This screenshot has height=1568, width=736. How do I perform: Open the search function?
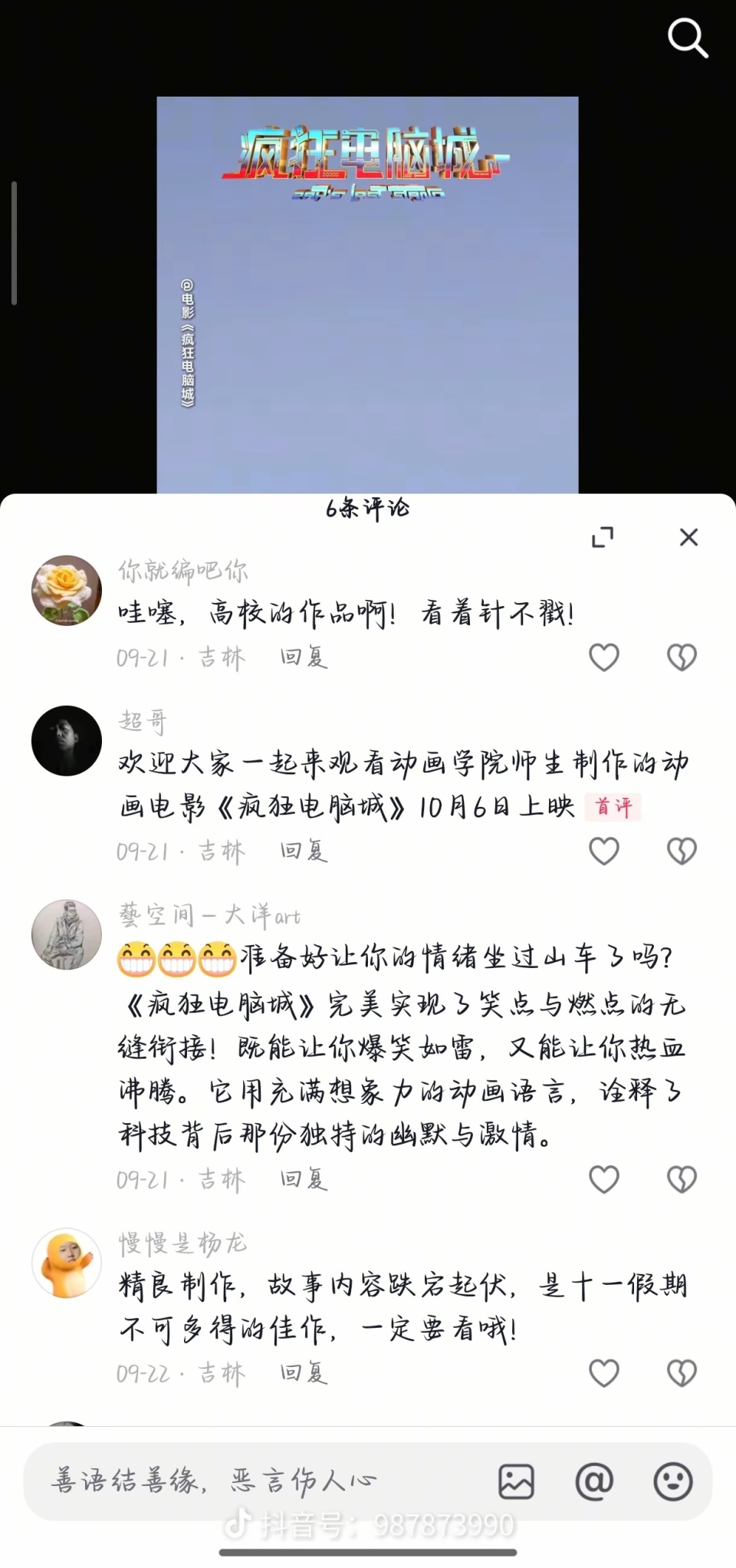pyautogui.click(x=687, y=38)
